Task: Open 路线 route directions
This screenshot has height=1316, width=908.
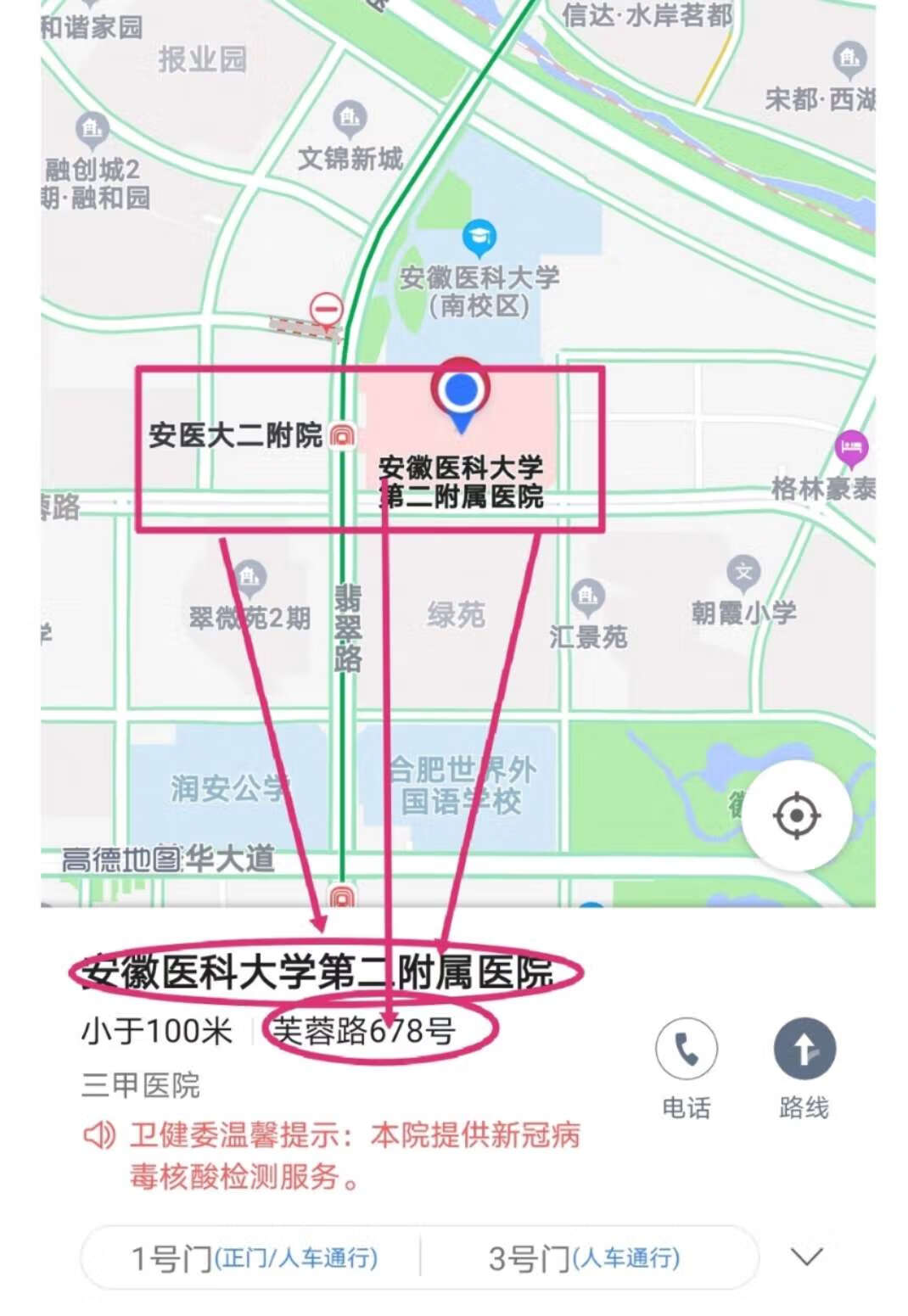Action: pyautogui.click(x=804, y=1050)
